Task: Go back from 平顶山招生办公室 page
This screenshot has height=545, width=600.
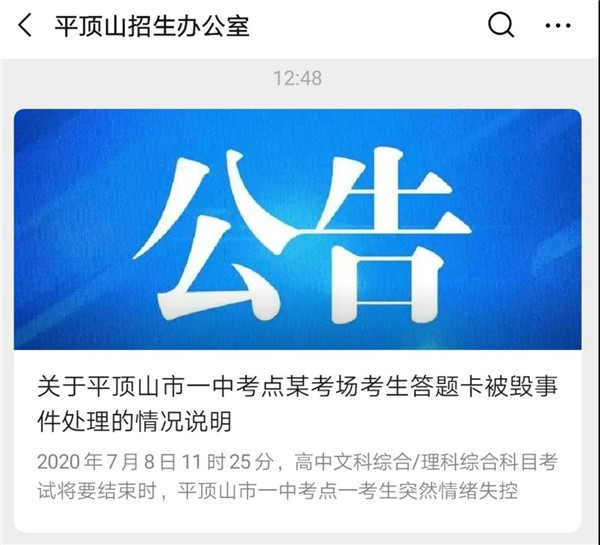Action: click(x=26, y=25)
